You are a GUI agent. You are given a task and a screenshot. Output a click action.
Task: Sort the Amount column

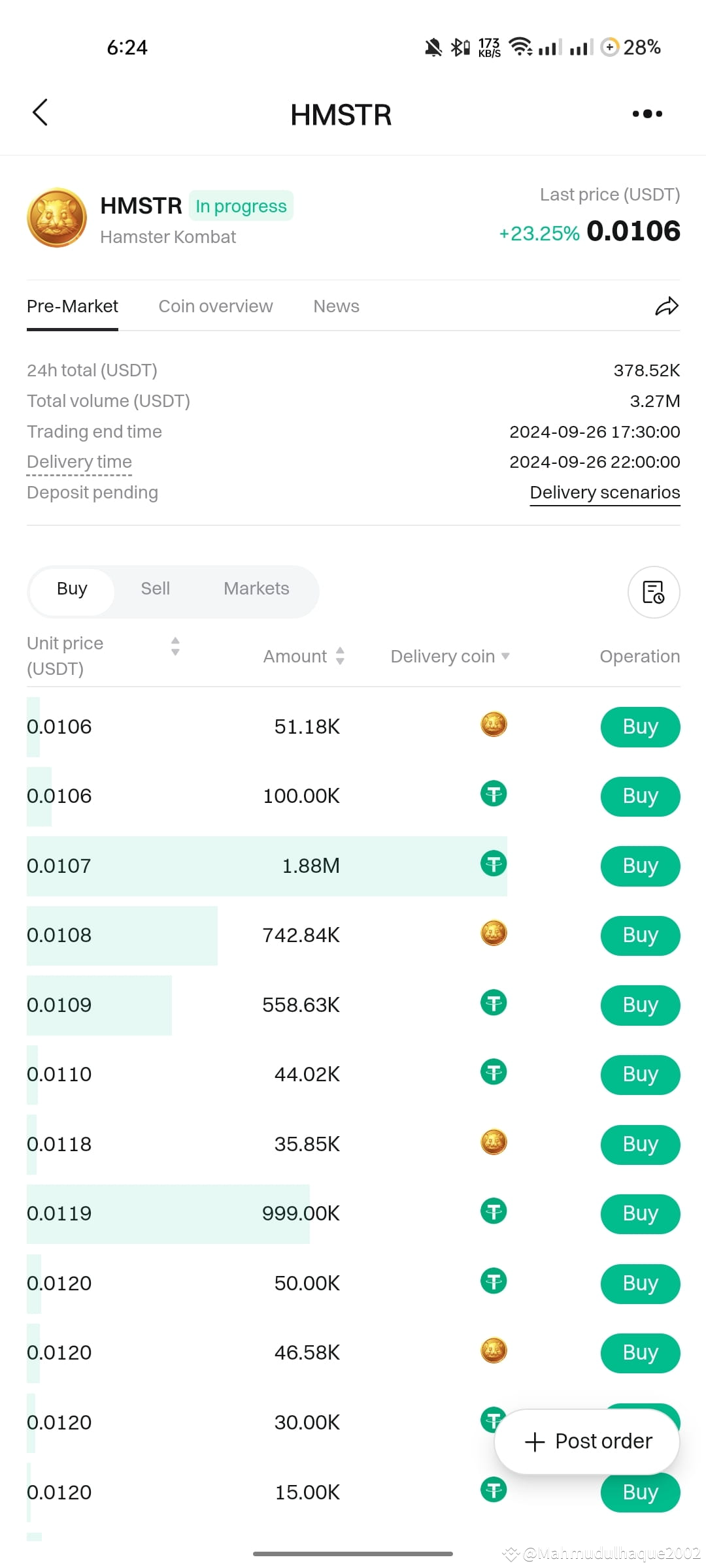[x=341, y=656]
